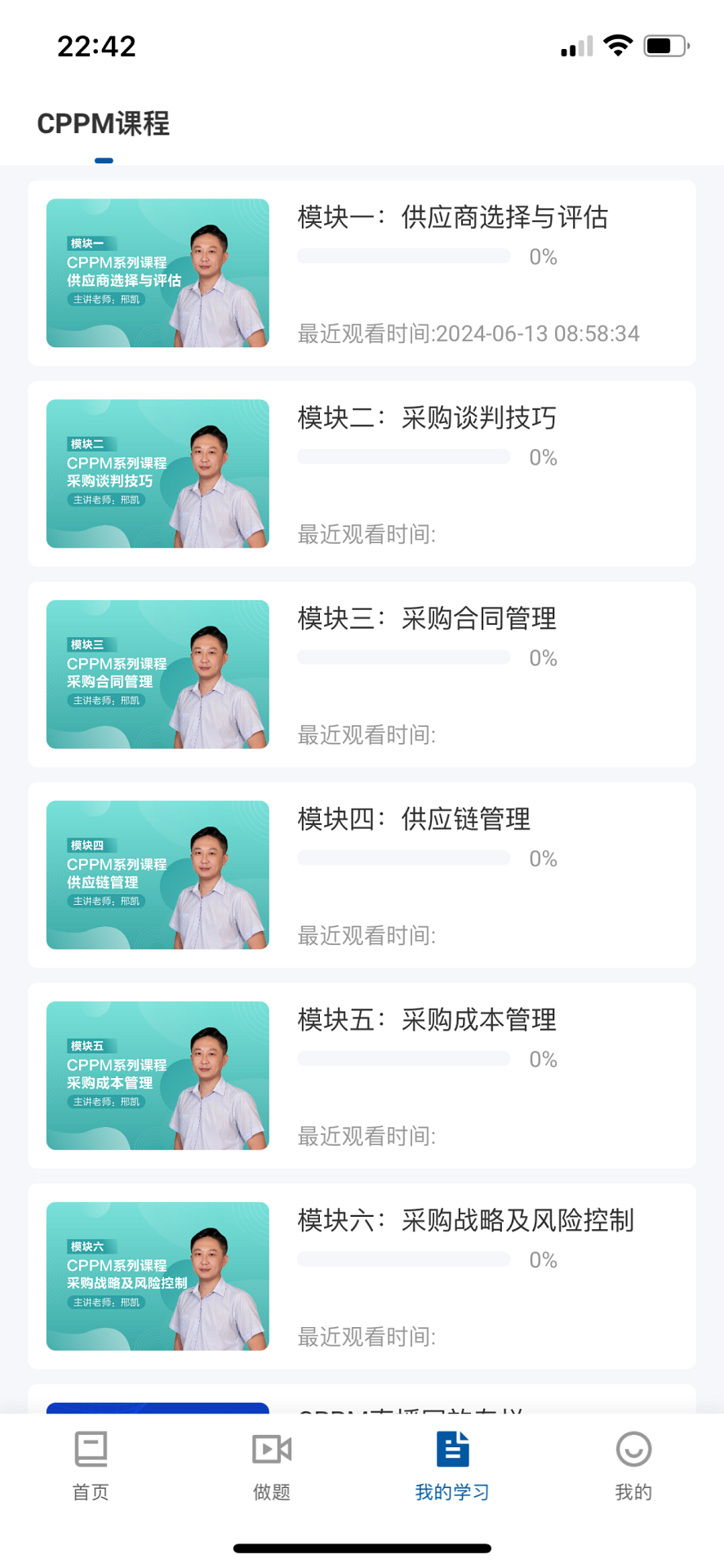The width and height of the screenshot is (724, 1568).
Task: Open 模块五 cost management course thumbnail
Action: point(157,1076)
